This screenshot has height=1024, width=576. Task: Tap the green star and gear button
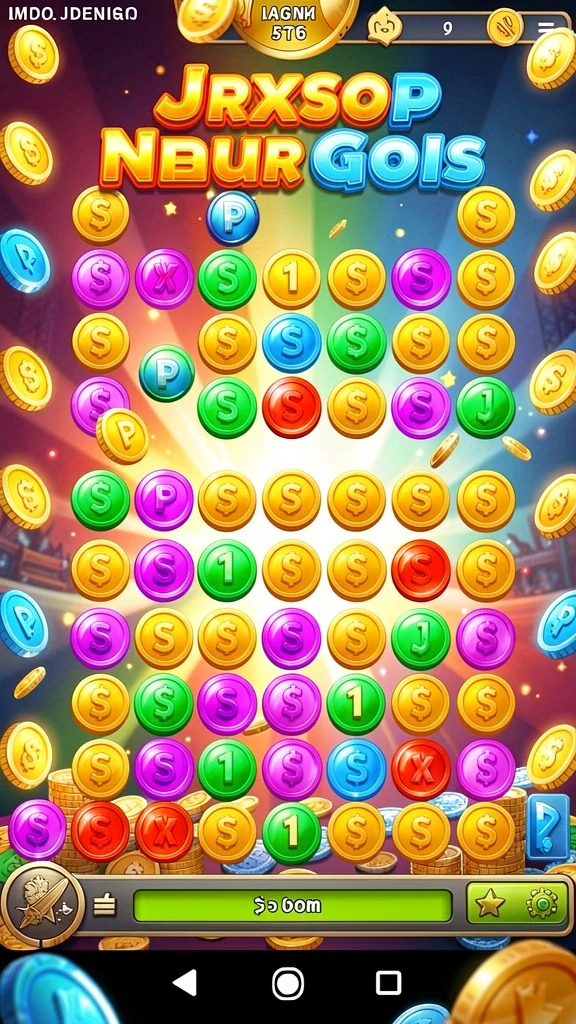click(517, 904)
